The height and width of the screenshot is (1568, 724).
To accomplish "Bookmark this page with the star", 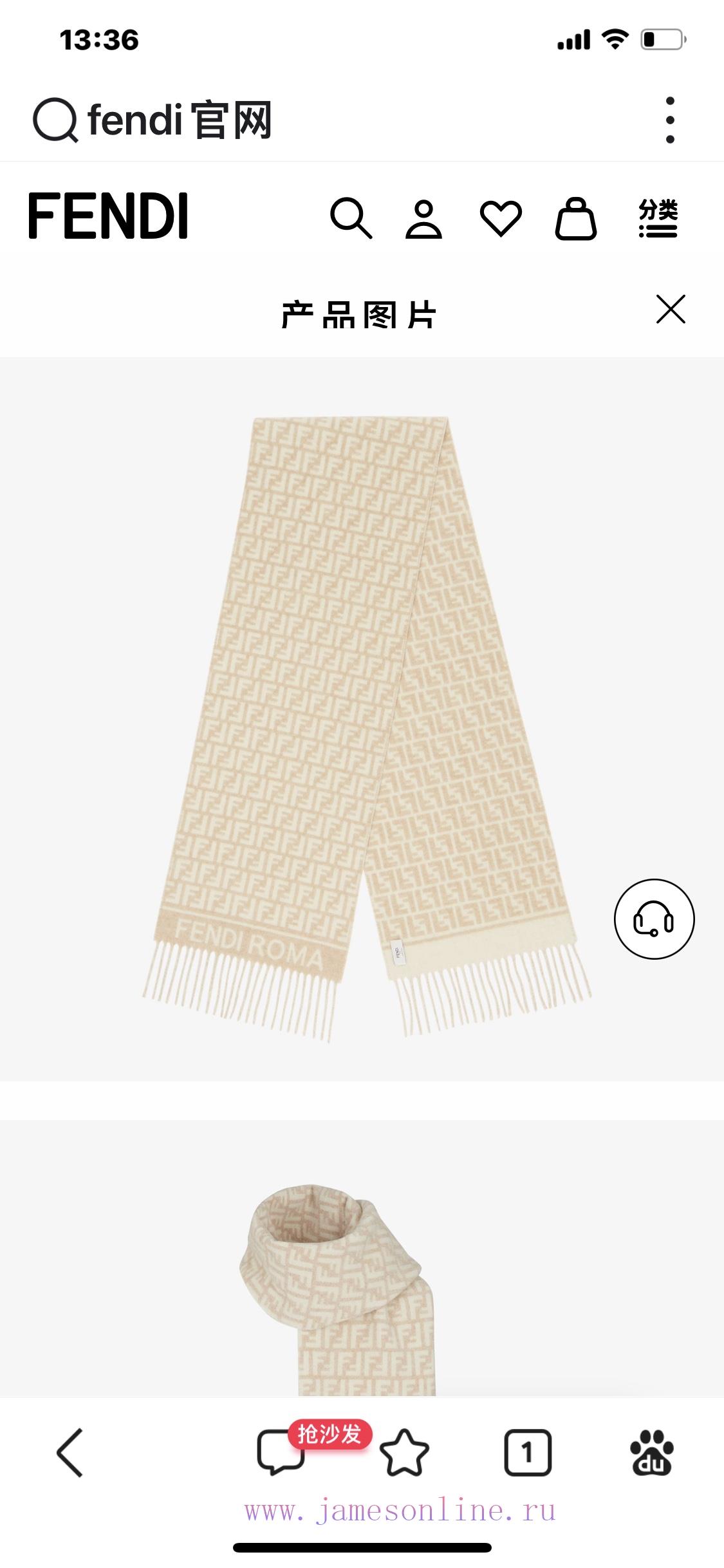I will click(404, 1453).
